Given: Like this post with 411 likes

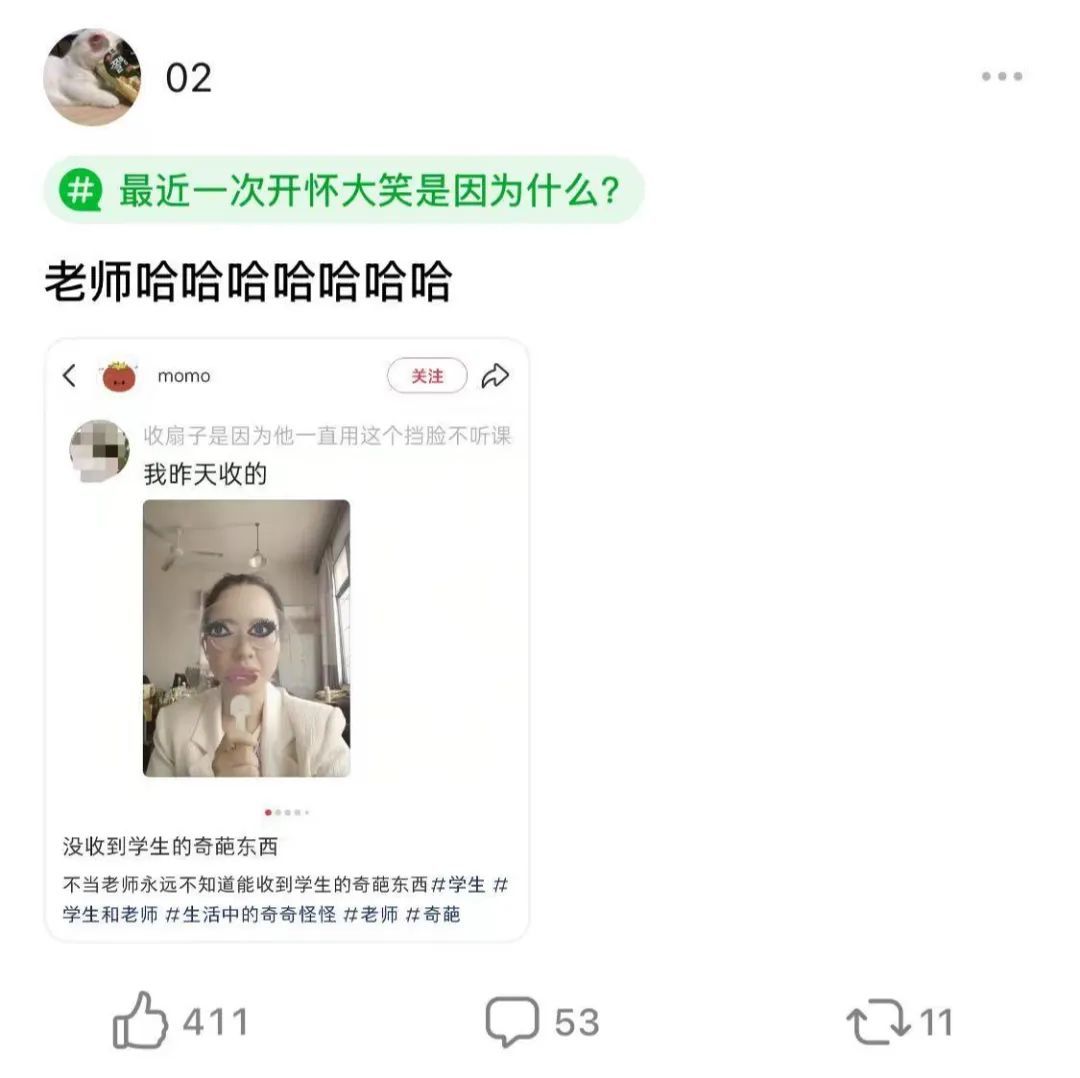Looking at the screenshot, I should 141,1021.
